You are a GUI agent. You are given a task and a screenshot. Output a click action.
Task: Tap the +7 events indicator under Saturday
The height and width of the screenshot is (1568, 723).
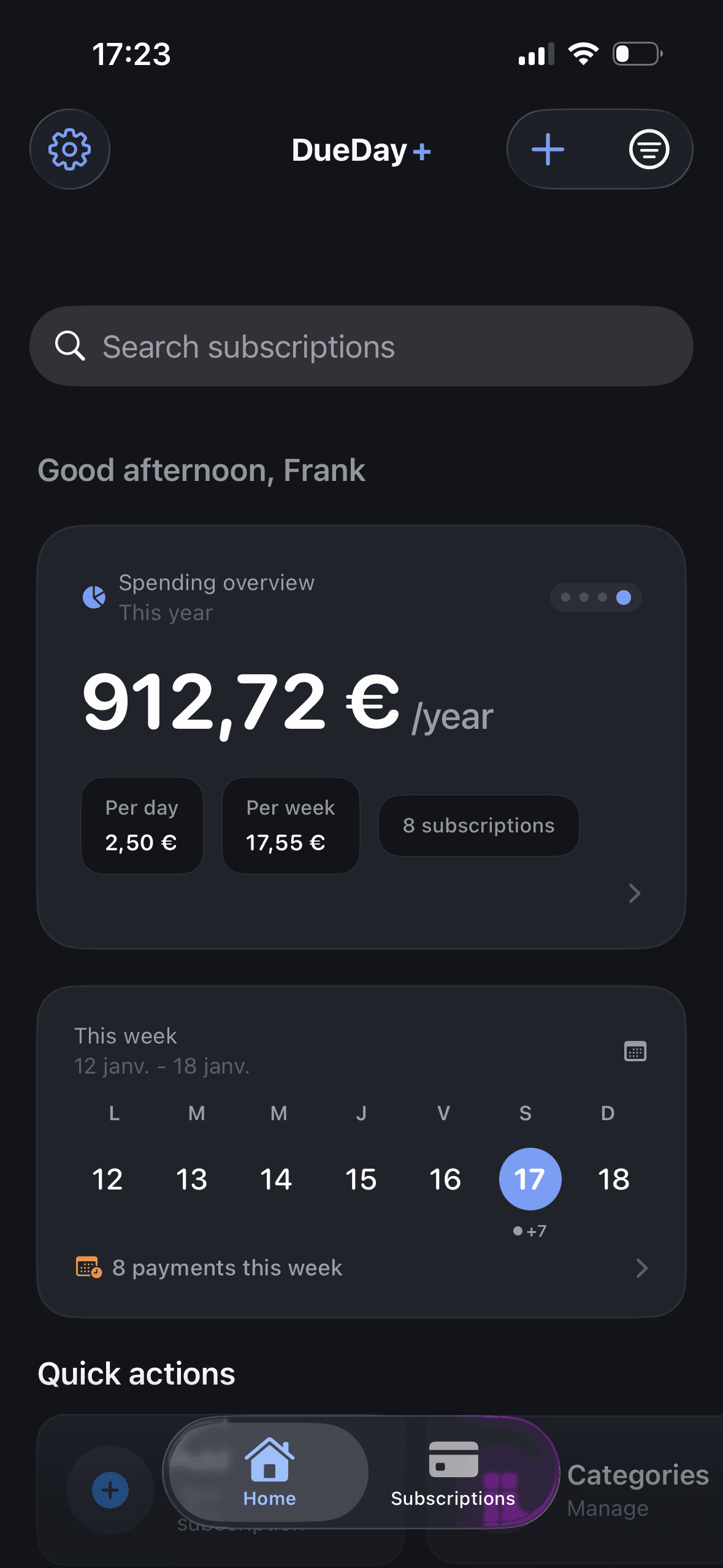(x=530, y=1230)
